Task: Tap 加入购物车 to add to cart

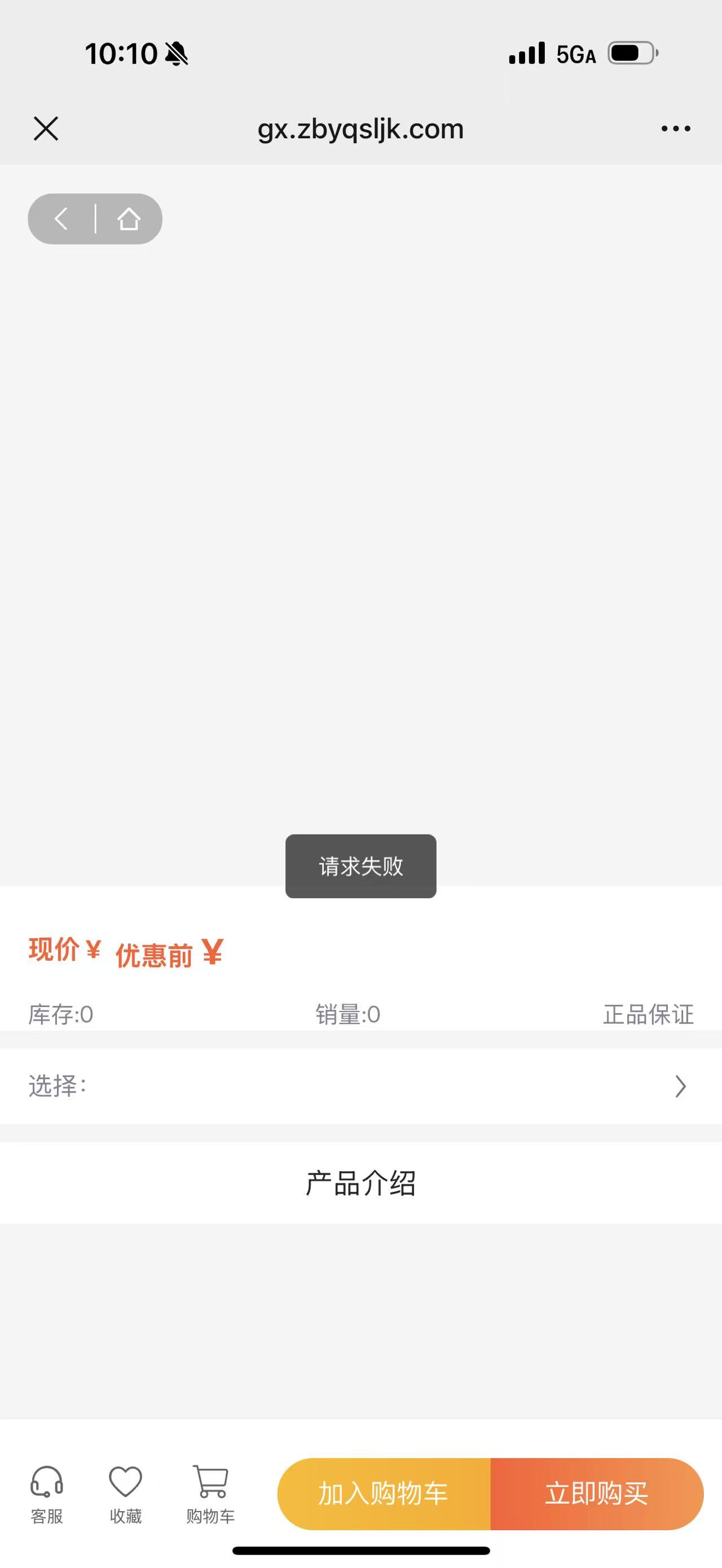Action: point(384,1494)
